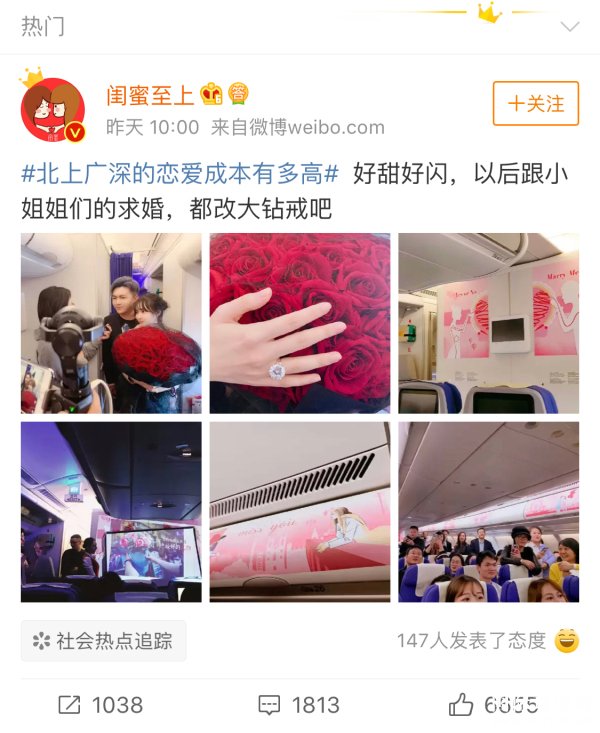Open the seated passengers photo
Screen dimensions: 600x733
tap(488, 512)
